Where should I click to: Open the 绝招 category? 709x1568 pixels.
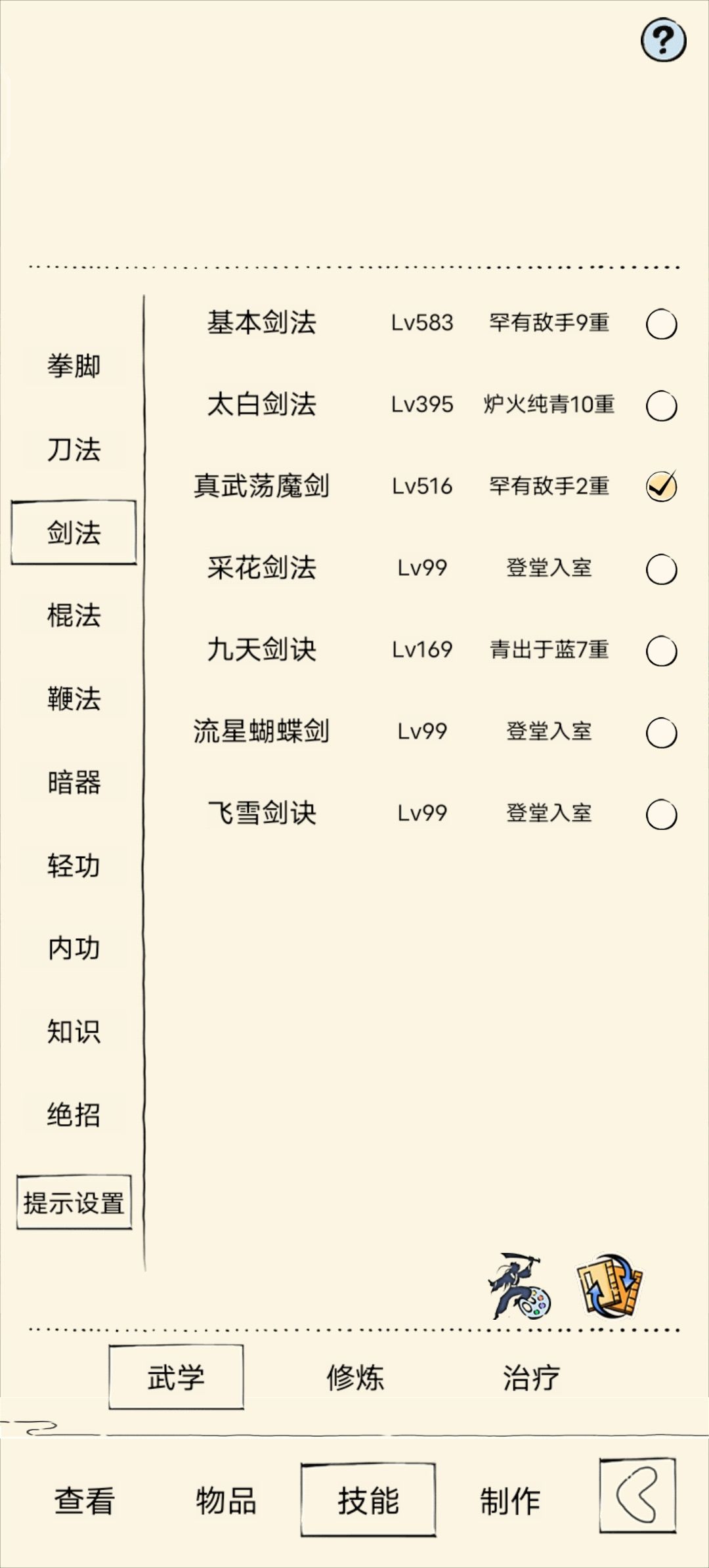74,1114
